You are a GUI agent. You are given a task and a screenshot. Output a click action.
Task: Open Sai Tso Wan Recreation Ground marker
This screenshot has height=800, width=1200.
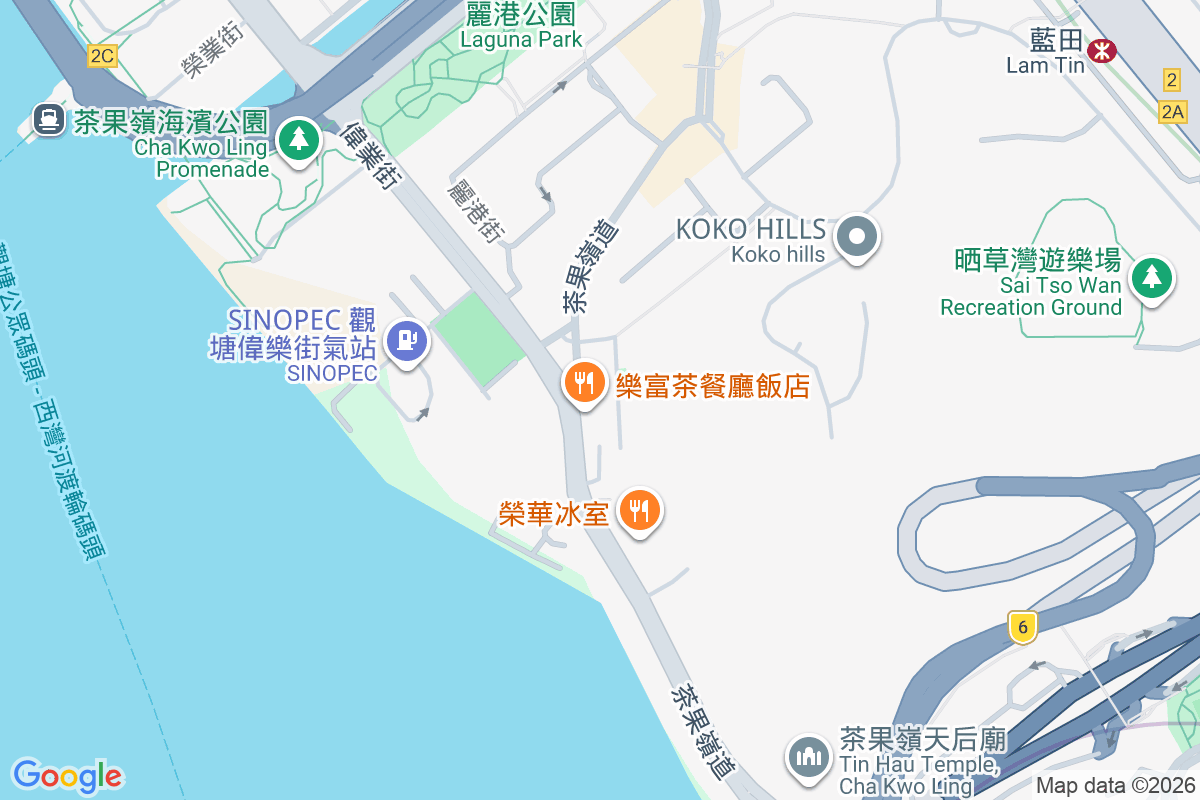(x=1152, y=278)
